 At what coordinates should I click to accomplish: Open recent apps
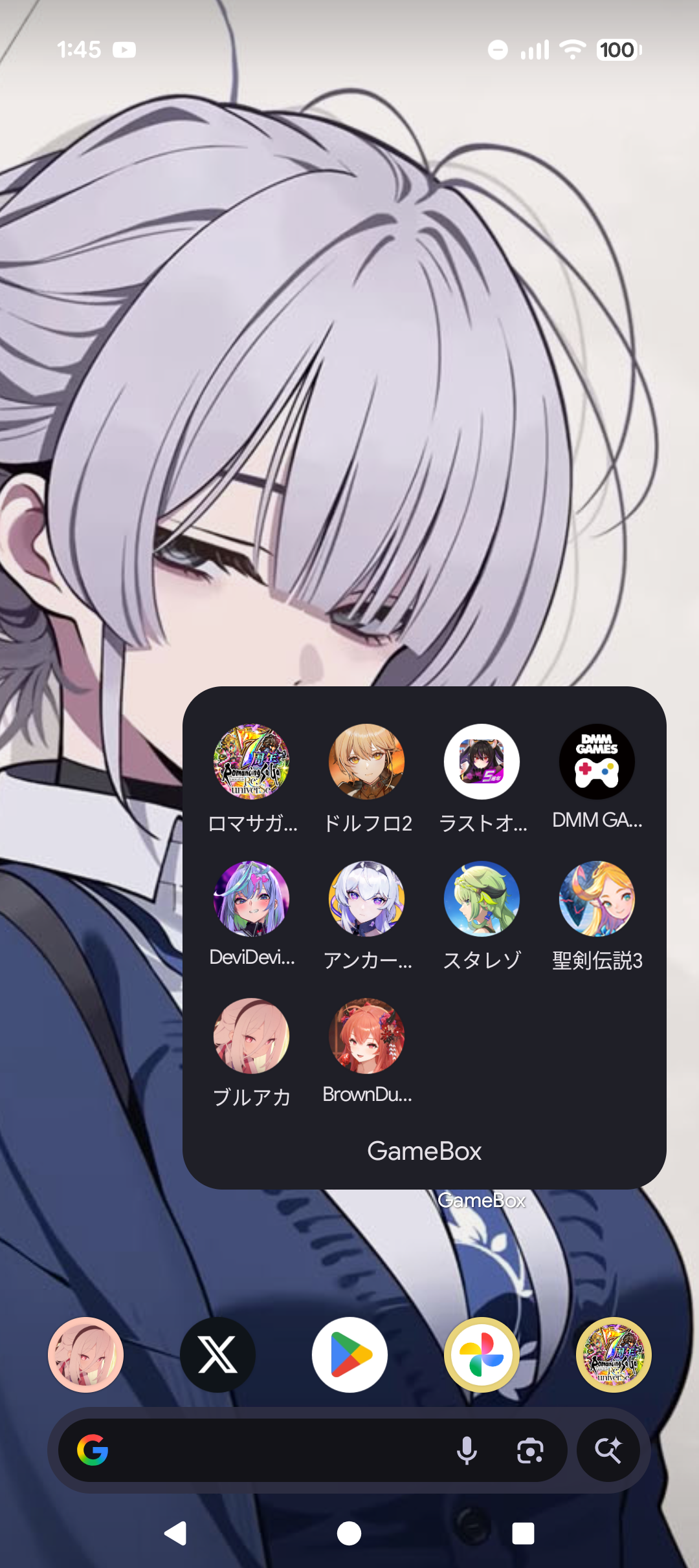[523, 1533]
